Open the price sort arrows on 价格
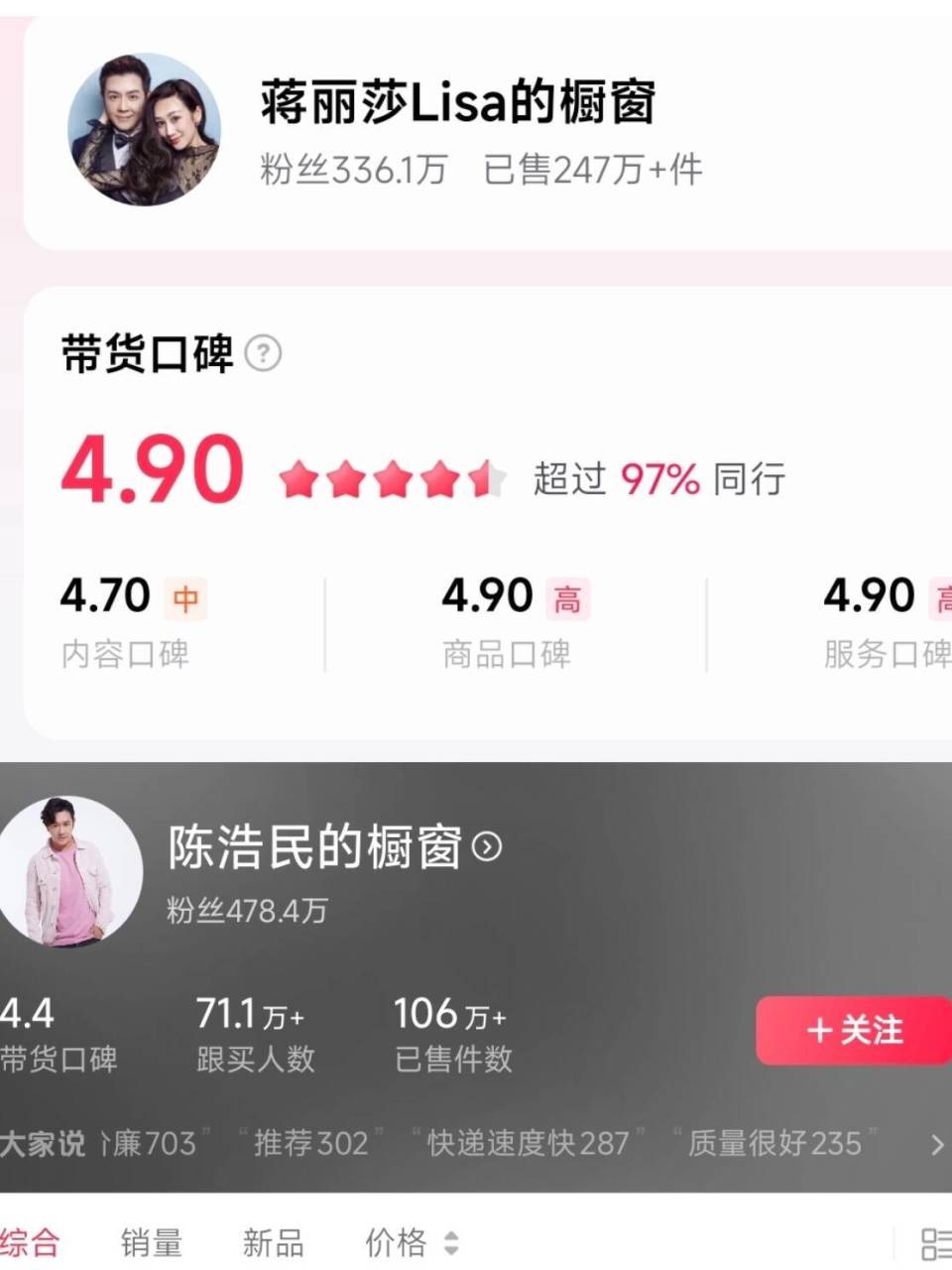Screen dimensions: 952x1270 coord(451,1238)
